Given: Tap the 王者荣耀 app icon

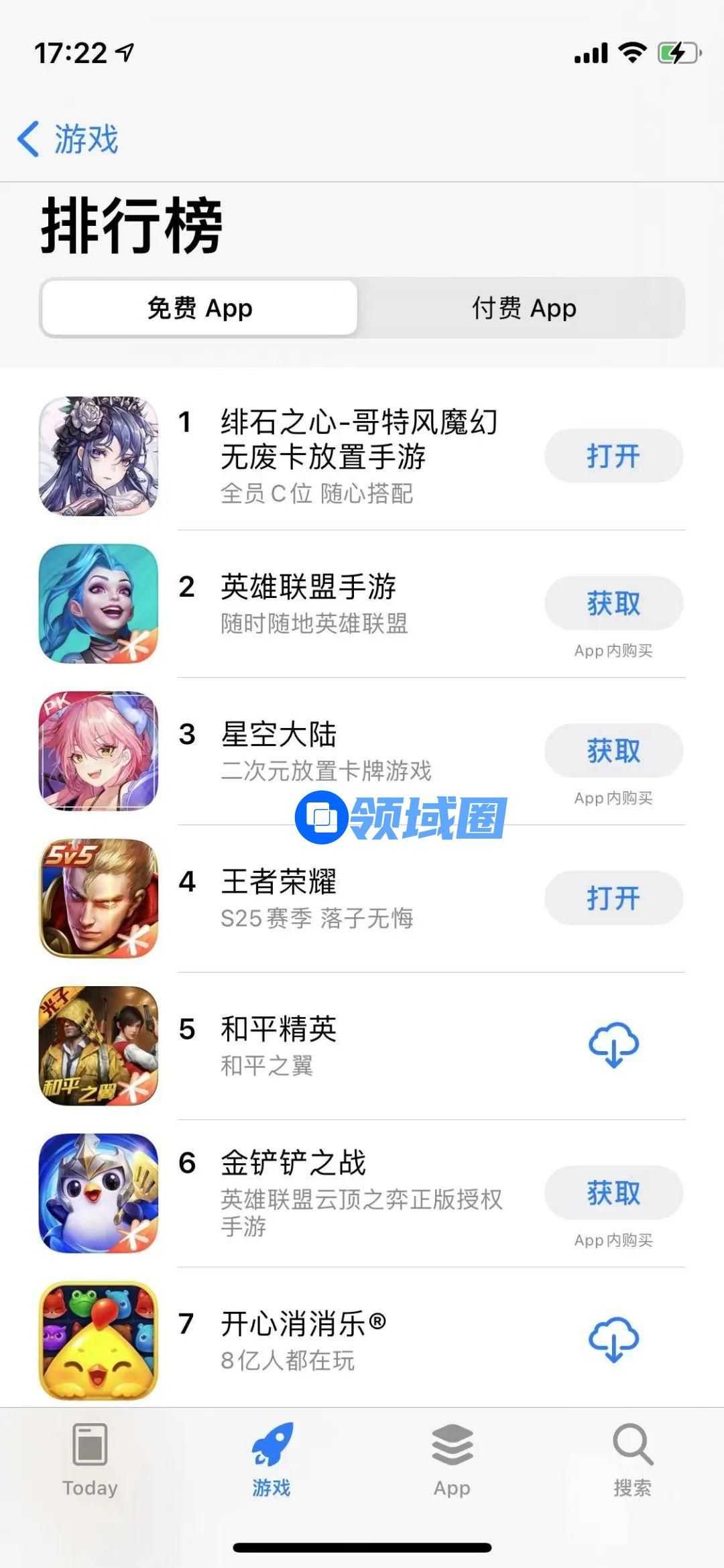Looking at the screenshot, I should coord(99,898).
